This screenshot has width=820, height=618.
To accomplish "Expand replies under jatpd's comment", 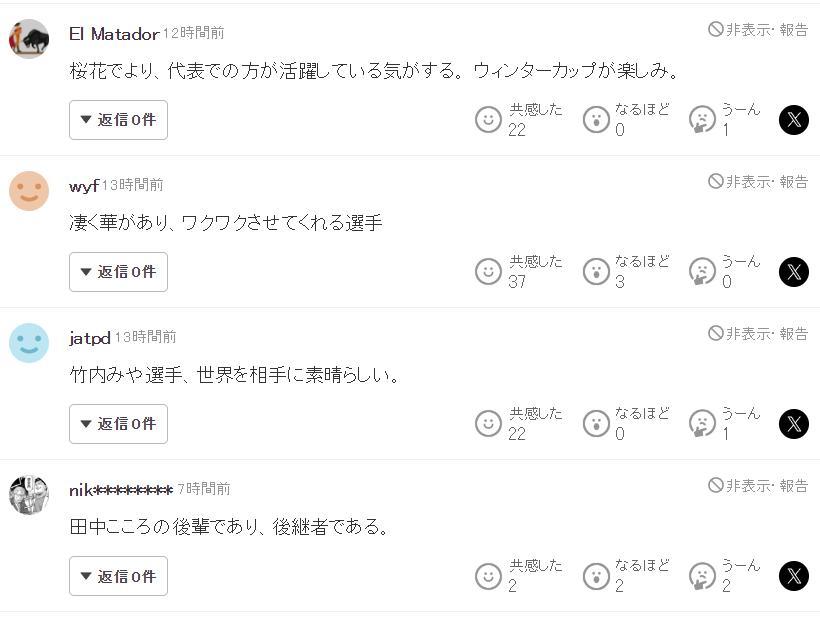I will pos(118,424).
